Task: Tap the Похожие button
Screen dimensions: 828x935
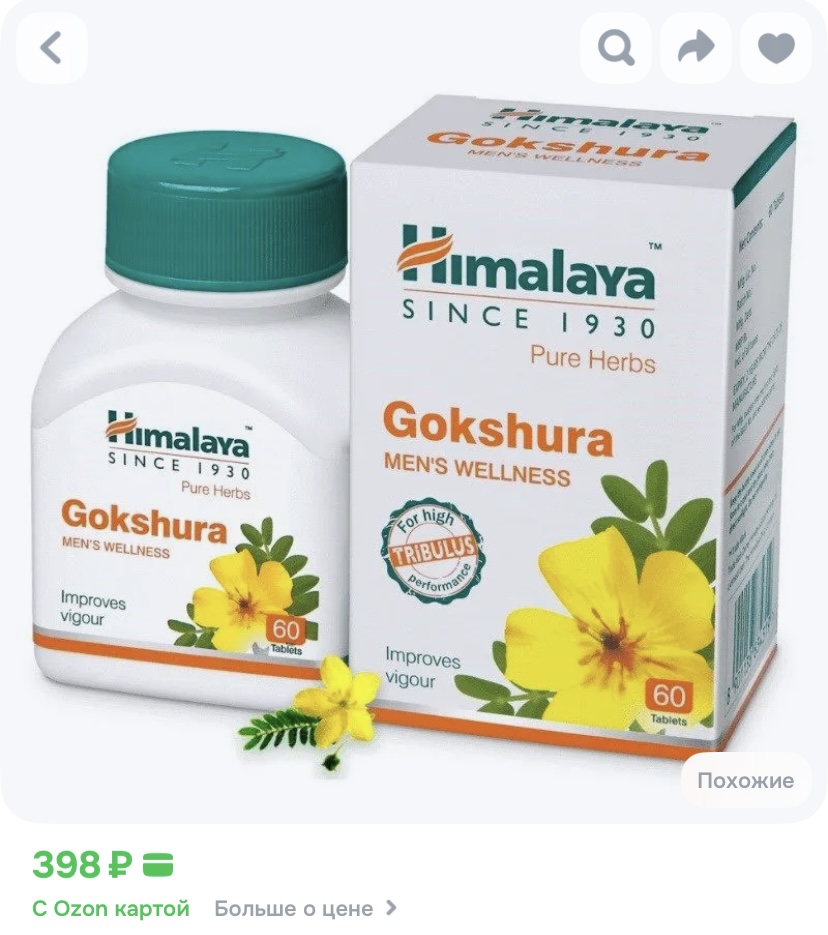Action: [x=745, y=781]
